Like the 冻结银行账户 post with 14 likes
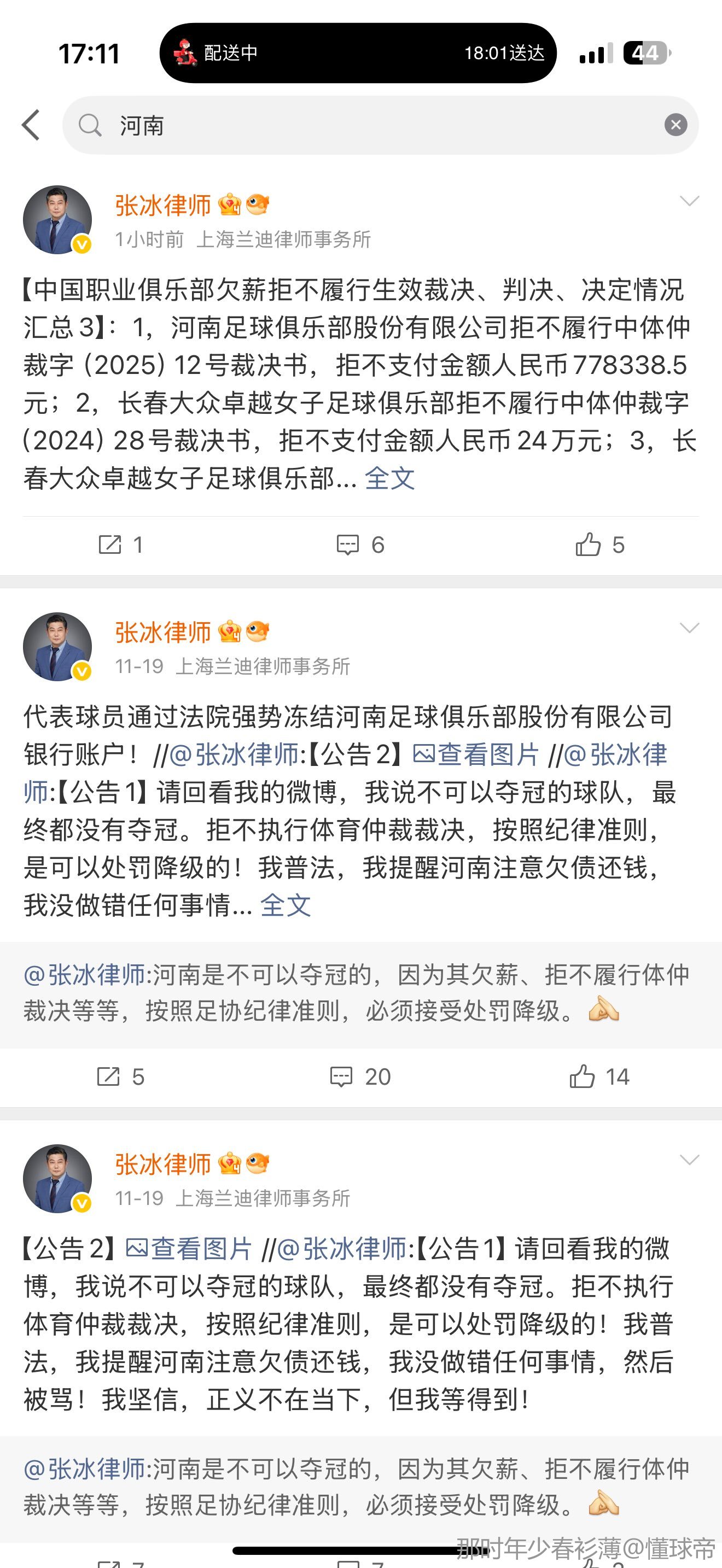 pyautogui.click(x=599, y=1077)
